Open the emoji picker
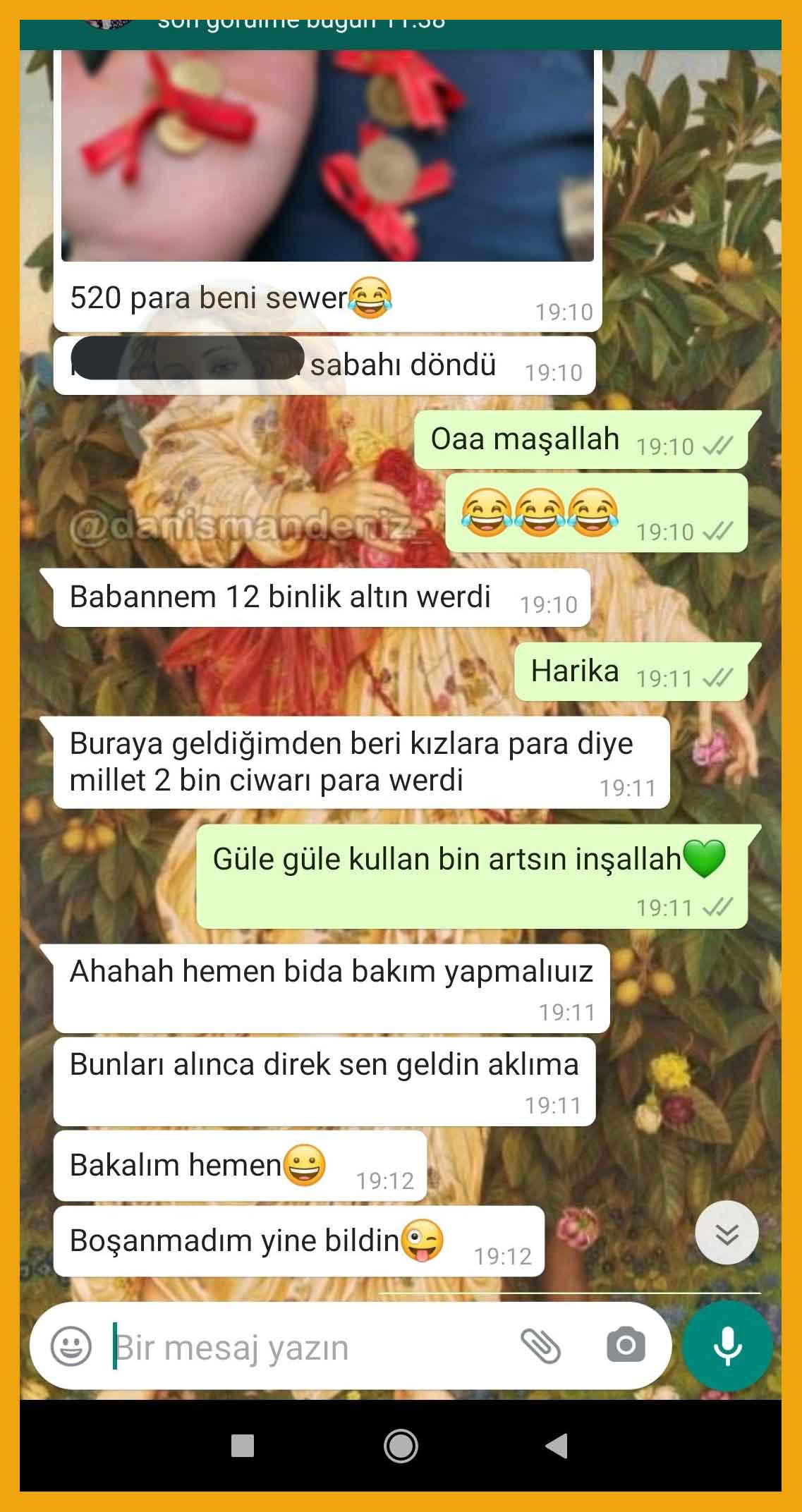 tap(71, 1346)
